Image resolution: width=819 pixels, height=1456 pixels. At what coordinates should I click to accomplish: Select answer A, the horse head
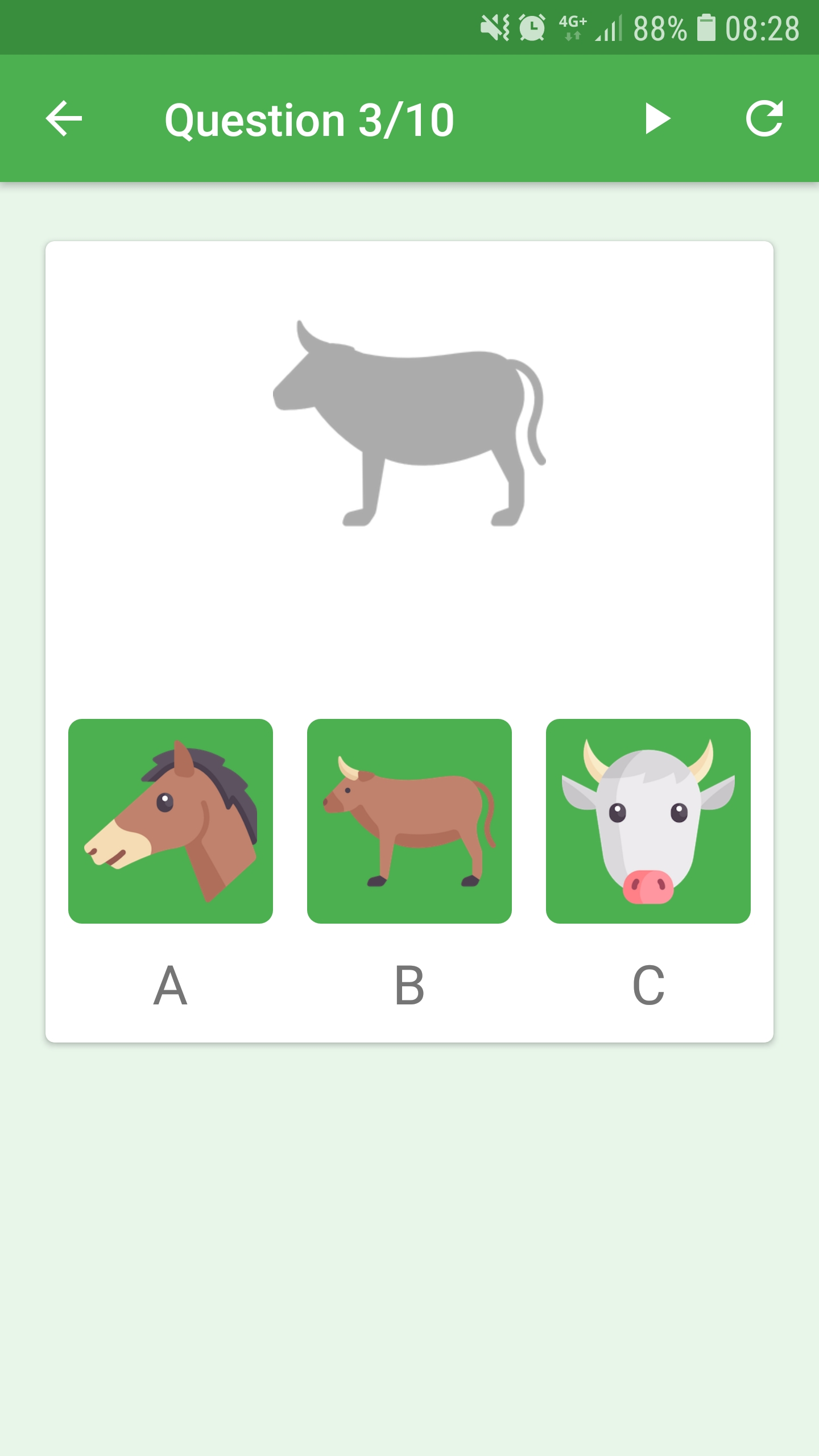click(x=171, y=821)
